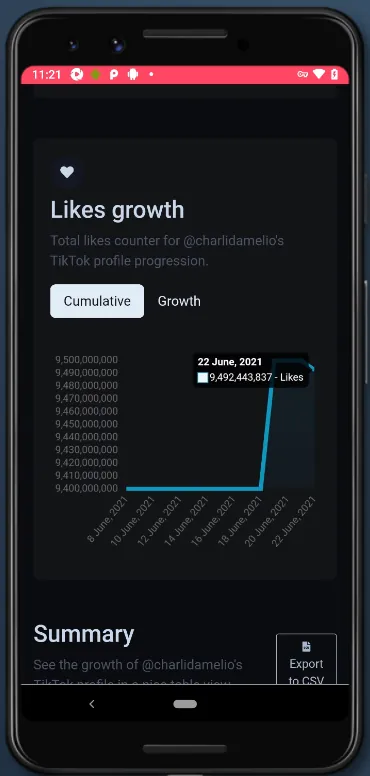The image size is (370, 776).
Task: Select the Cumulative chart view
Action: (97, 301)
